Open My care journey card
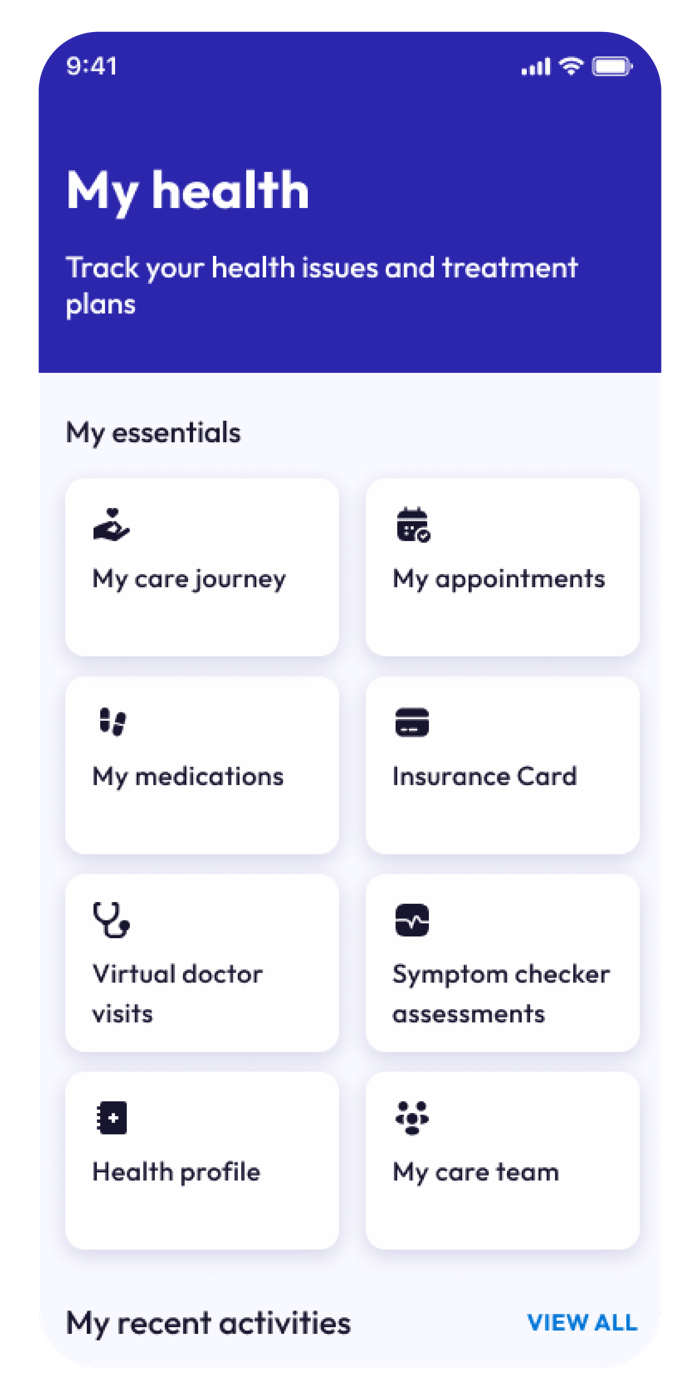The height and width of the screenshot is (1400, 700). [202, 567]
